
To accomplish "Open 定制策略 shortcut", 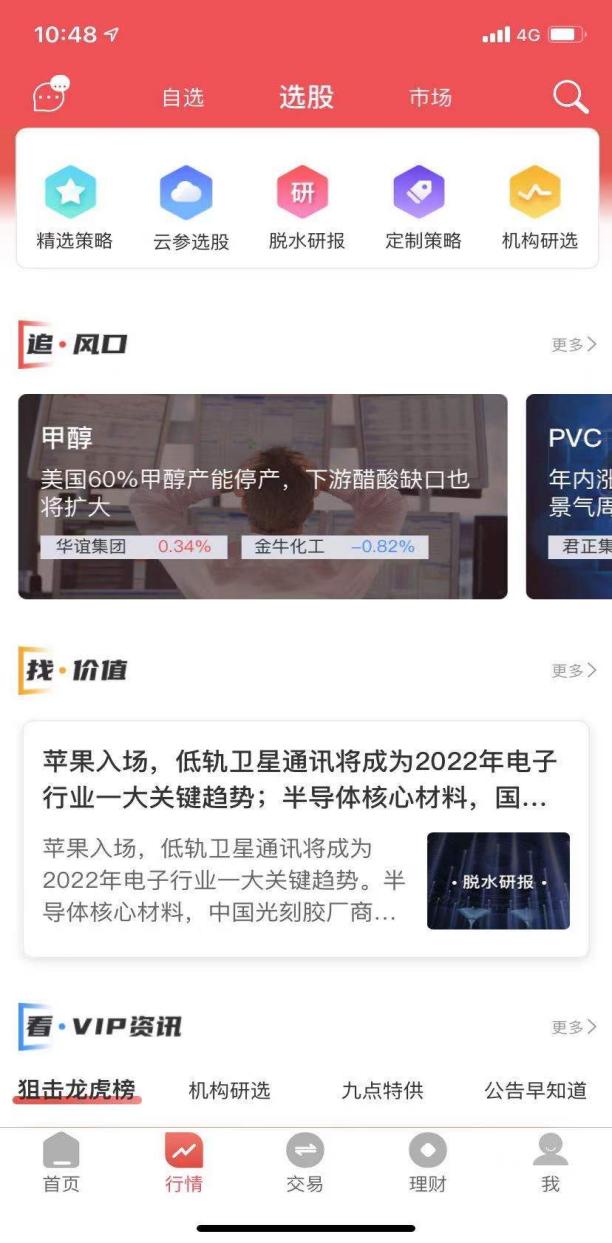I will [423, 209].
